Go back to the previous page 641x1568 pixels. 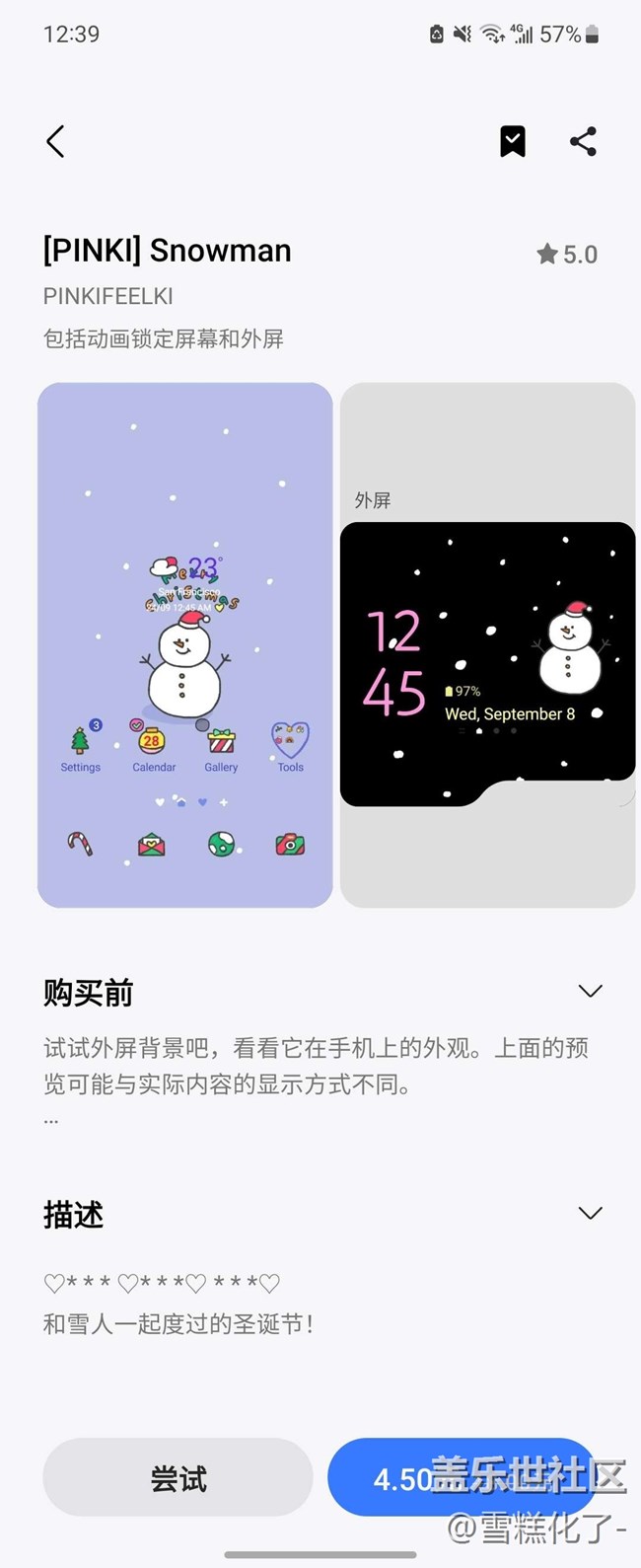point(56,142)
